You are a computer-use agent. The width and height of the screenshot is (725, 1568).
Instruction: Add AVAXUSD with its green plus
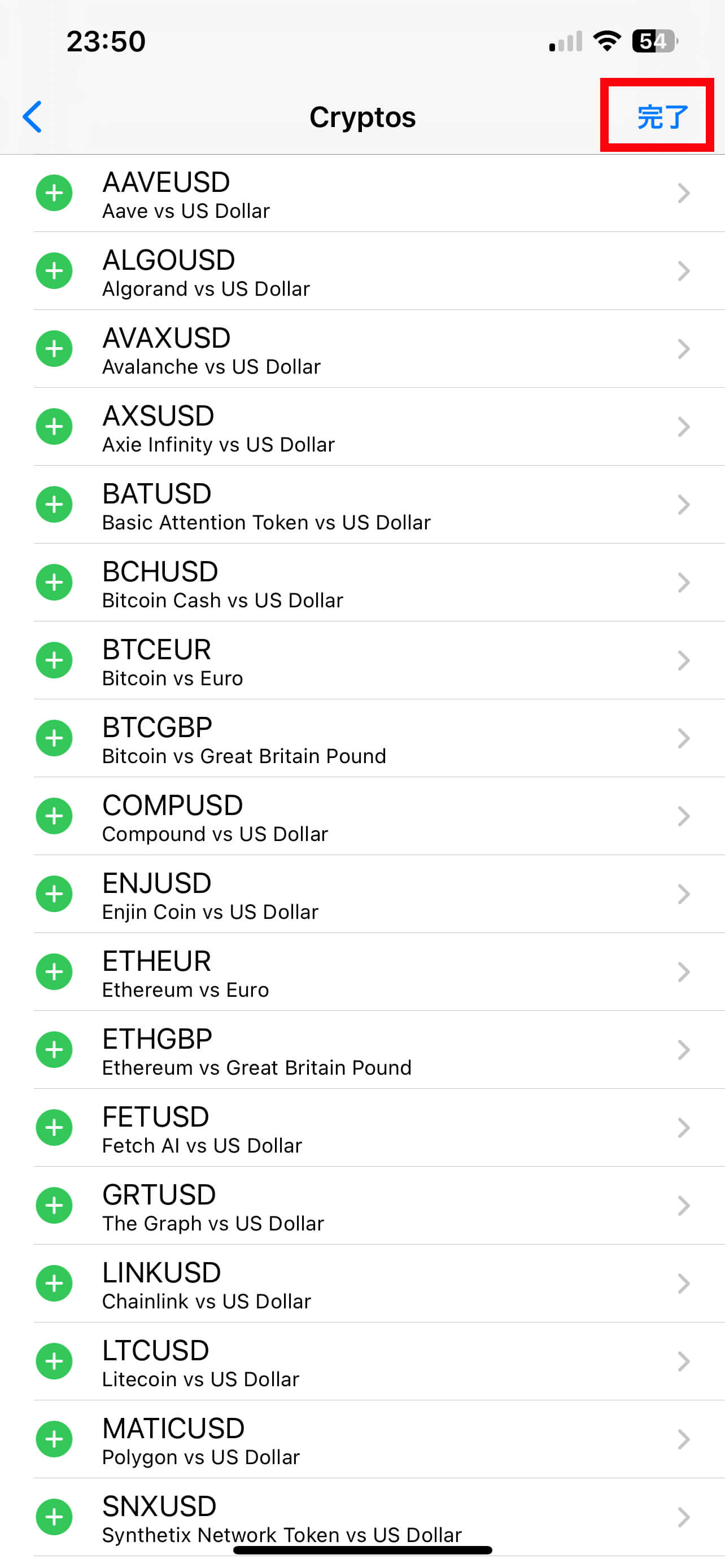tap(54, 349)
